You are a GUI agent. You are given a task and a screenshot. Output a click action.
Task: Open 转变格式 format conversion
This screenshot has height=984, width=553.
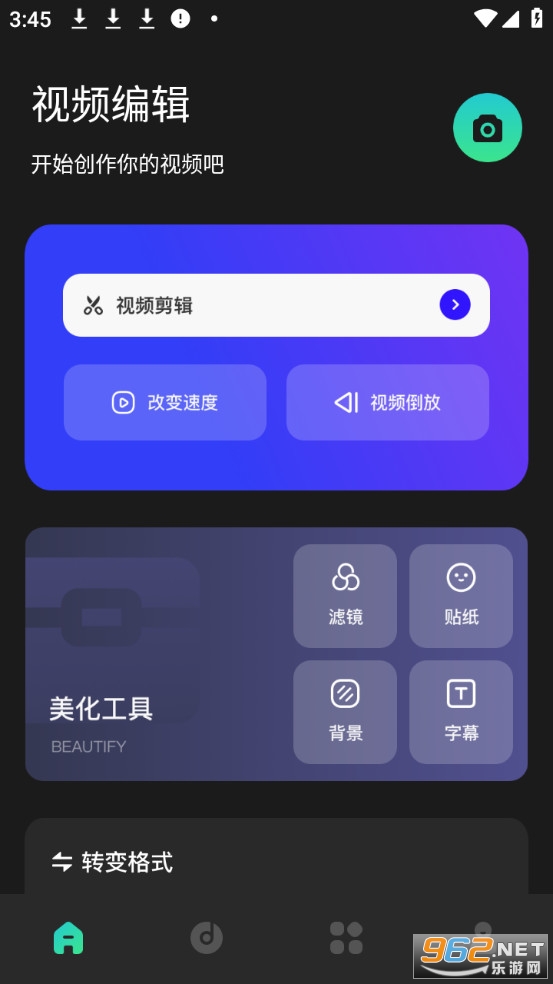coord(276,862)
